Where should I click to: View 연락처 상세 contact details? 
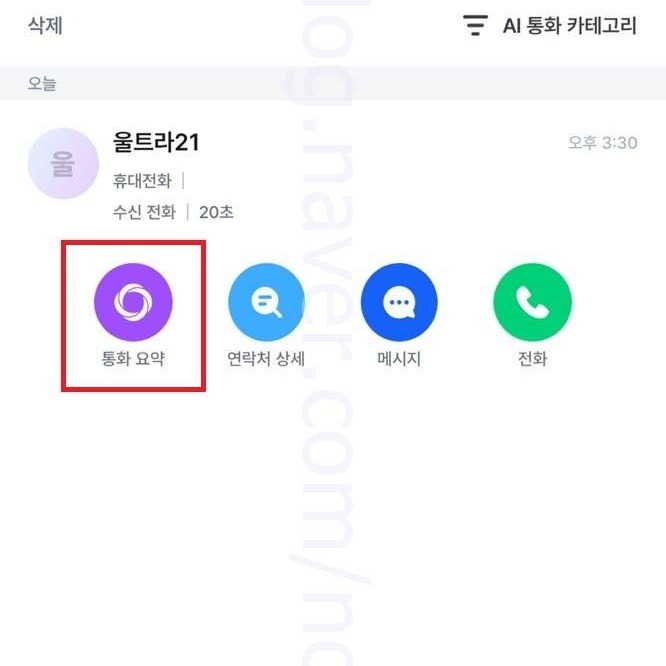(x=266, y=303)
